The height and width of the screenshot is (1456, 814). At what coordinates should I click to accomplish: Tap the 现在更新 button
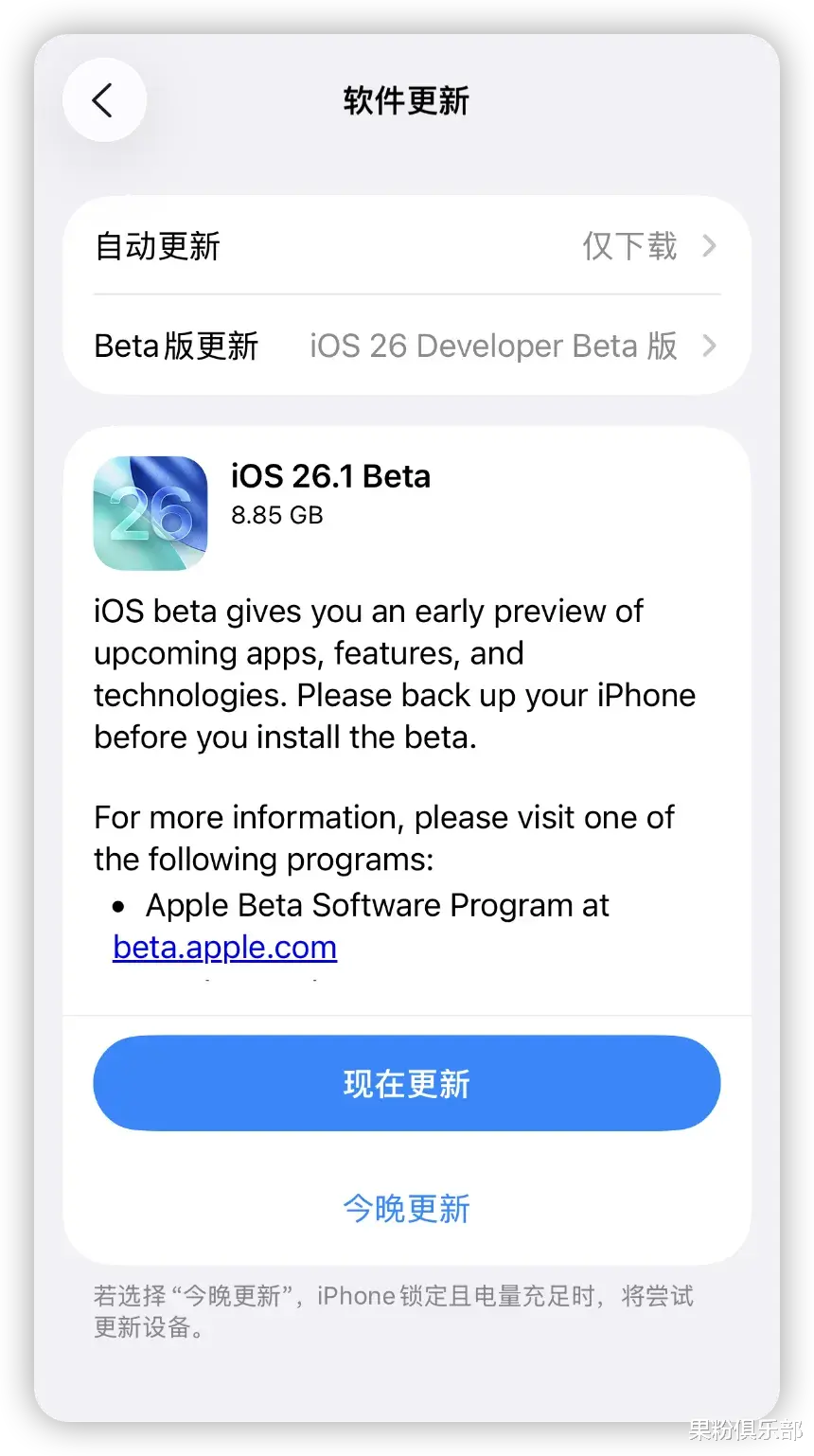tap(406, 1083)
